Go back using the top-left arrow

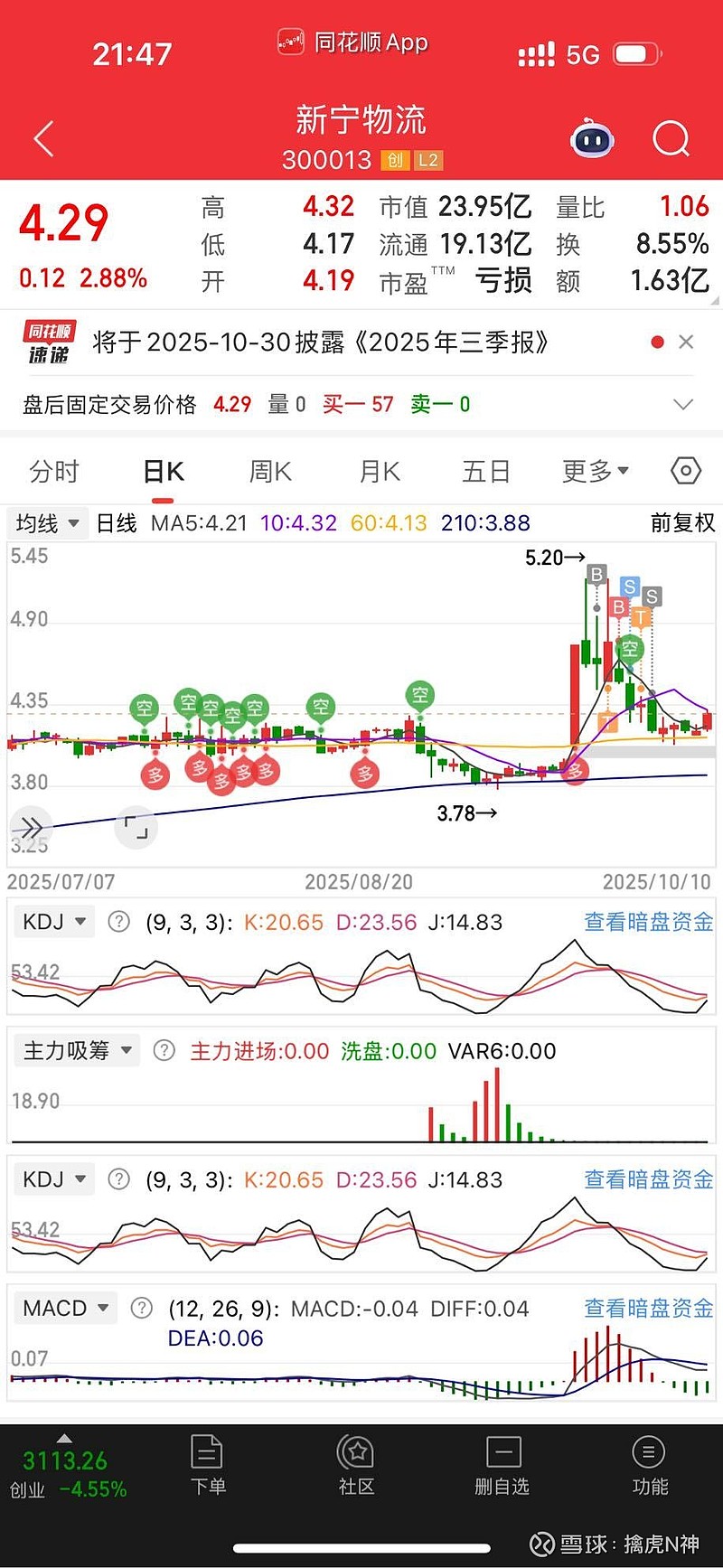43,139
